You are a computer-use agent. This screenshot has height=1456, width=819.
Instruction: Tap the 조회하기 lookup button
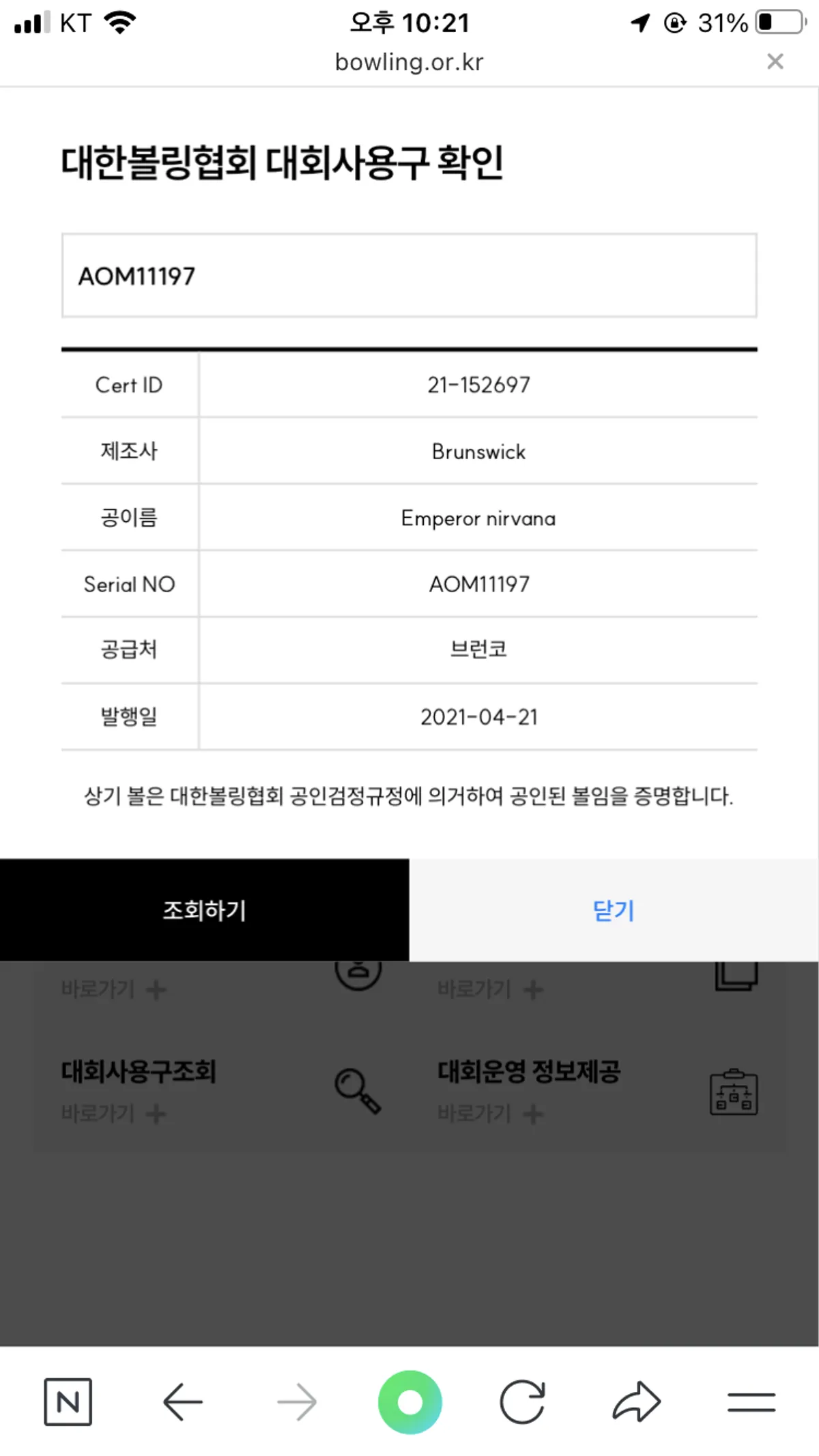coord(204,909)
